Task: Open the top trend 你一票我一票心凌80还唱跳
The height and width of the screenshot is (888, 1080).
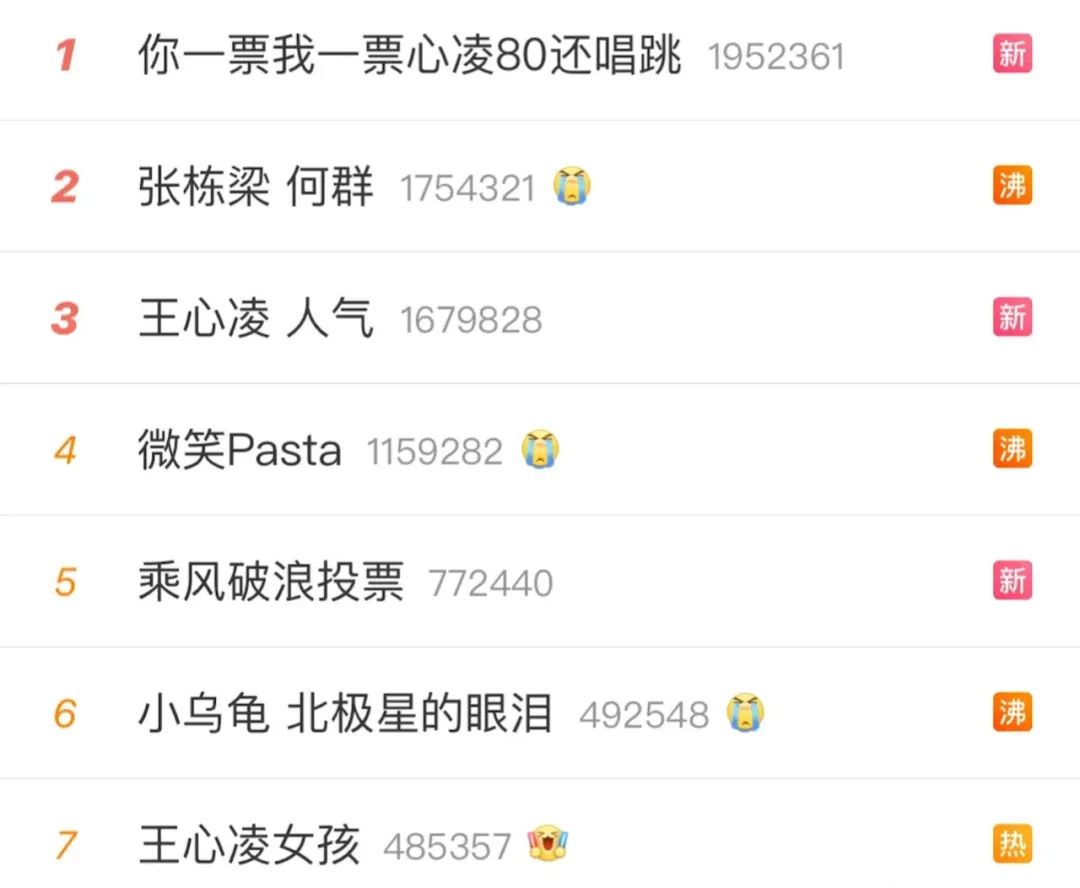Action: tap(409, 55)
